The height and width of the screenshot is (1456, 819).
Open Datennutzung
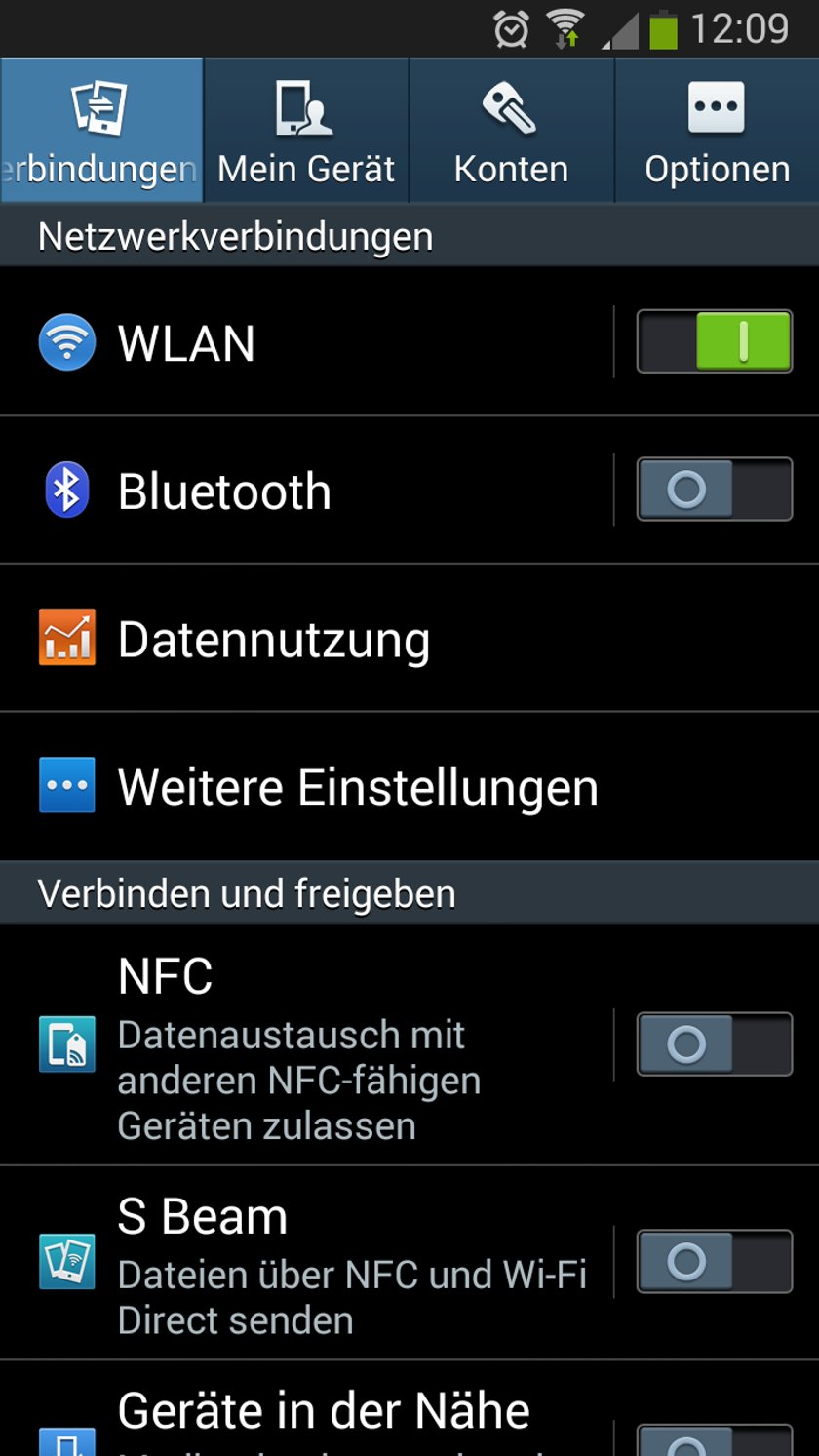point(409,638)
